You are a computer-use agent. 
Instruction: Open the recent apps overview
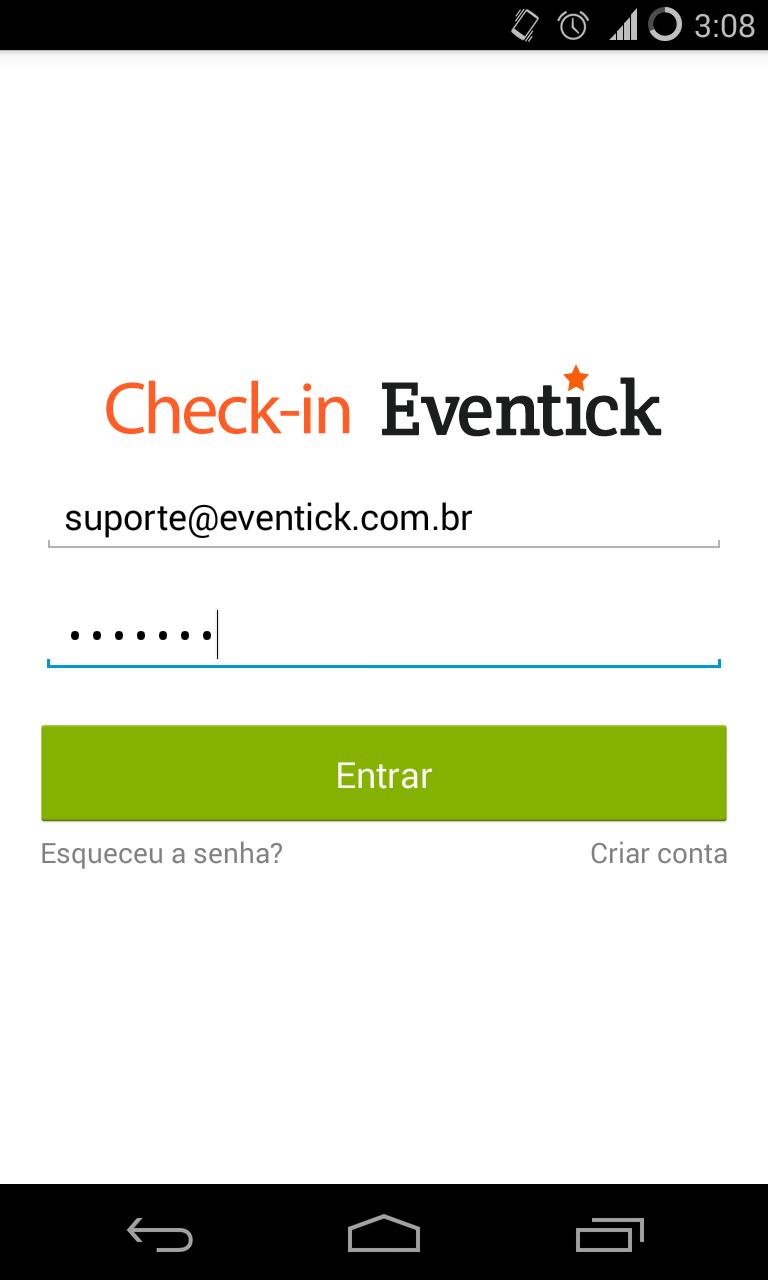[609, 1235]
